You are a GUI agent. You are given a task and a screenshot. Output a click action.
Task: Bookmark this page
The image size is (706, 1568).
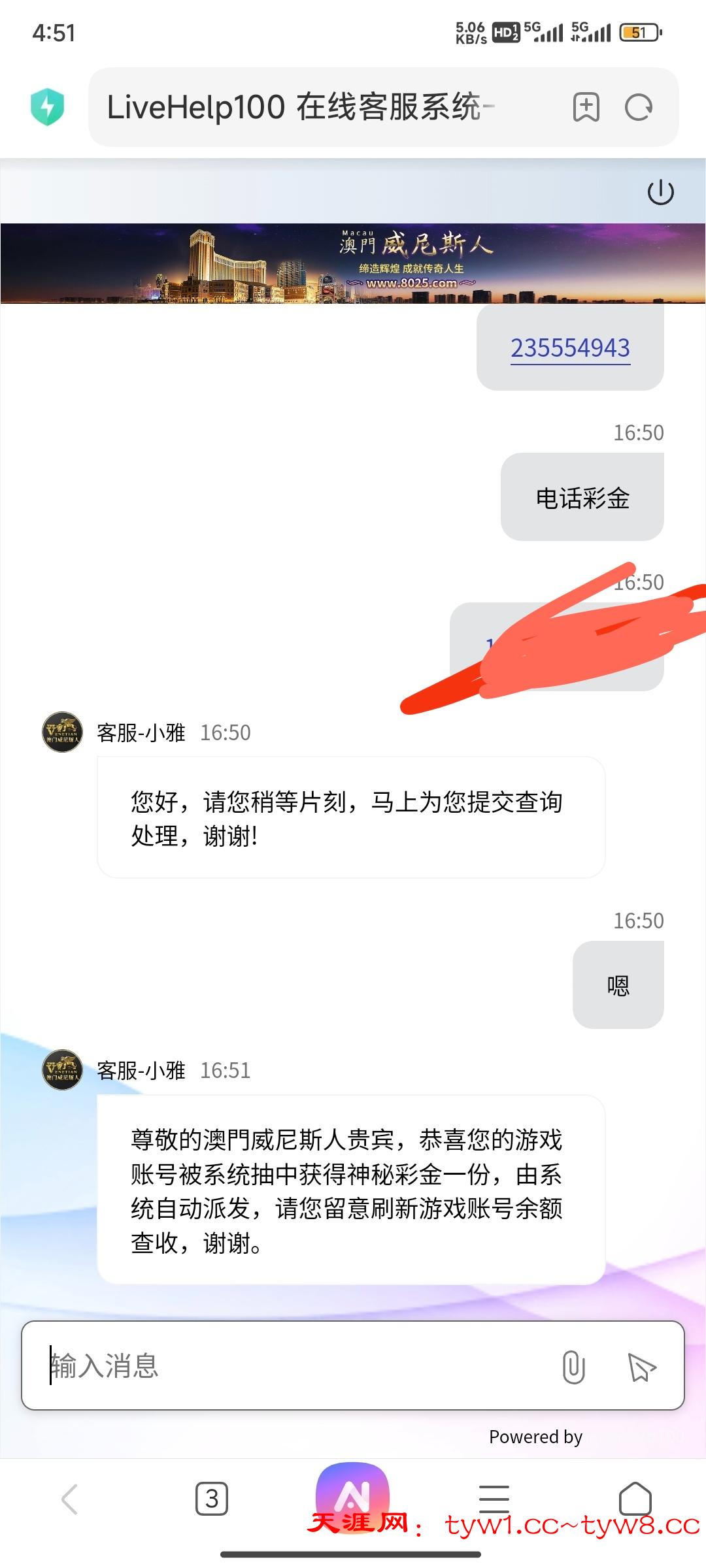coord(586,107)
